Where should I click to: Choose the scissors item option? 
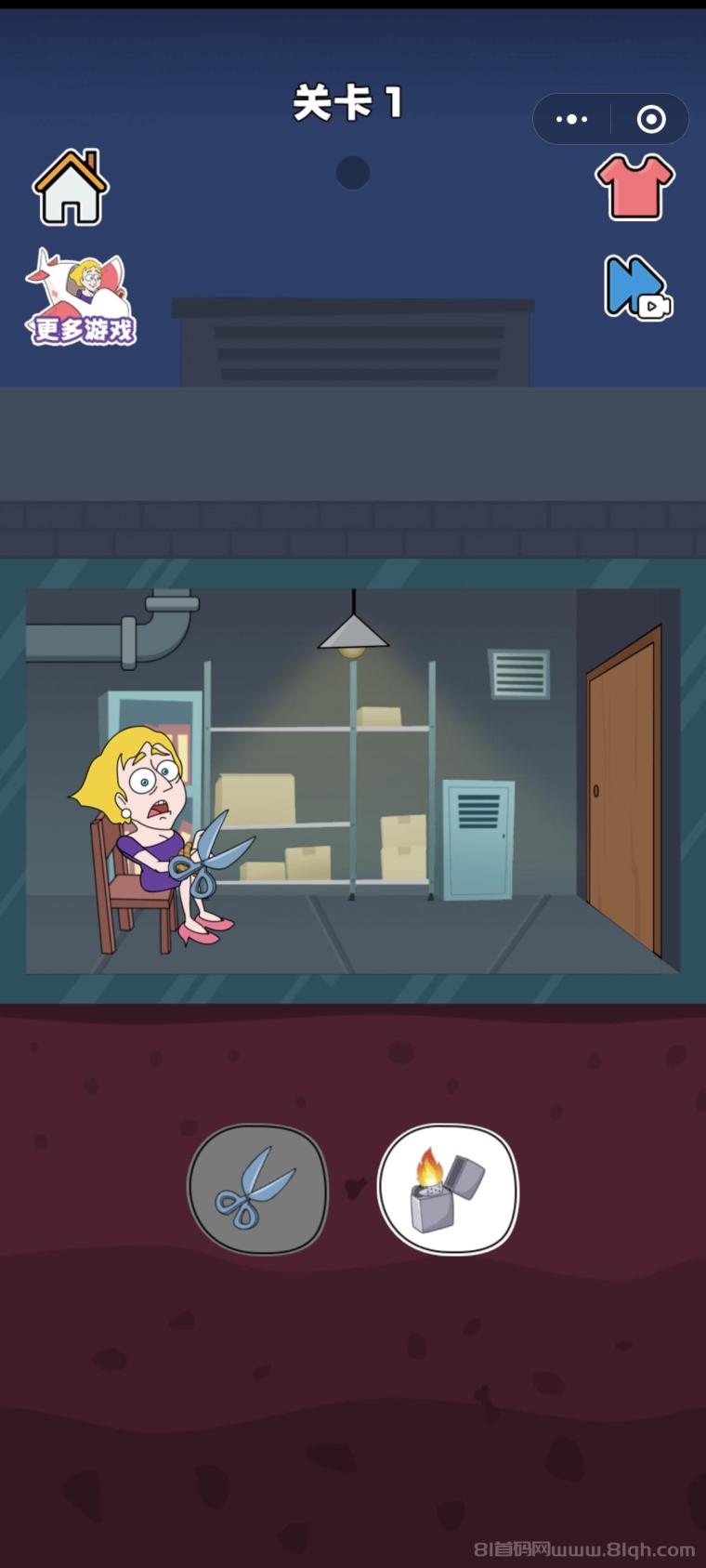point(257,1189)
